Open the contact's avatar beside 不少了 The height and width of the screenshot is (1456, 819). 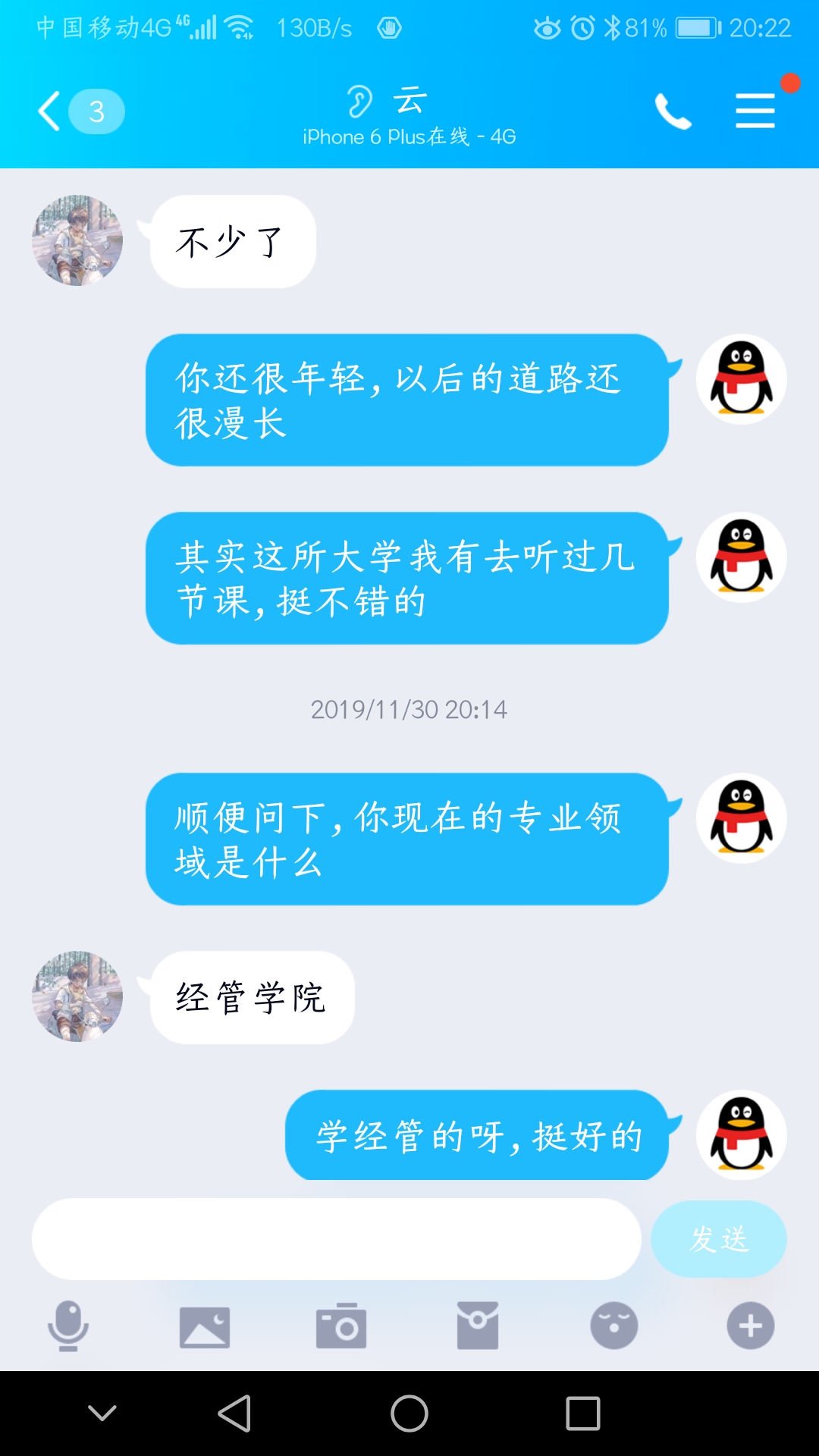(77, 240)
